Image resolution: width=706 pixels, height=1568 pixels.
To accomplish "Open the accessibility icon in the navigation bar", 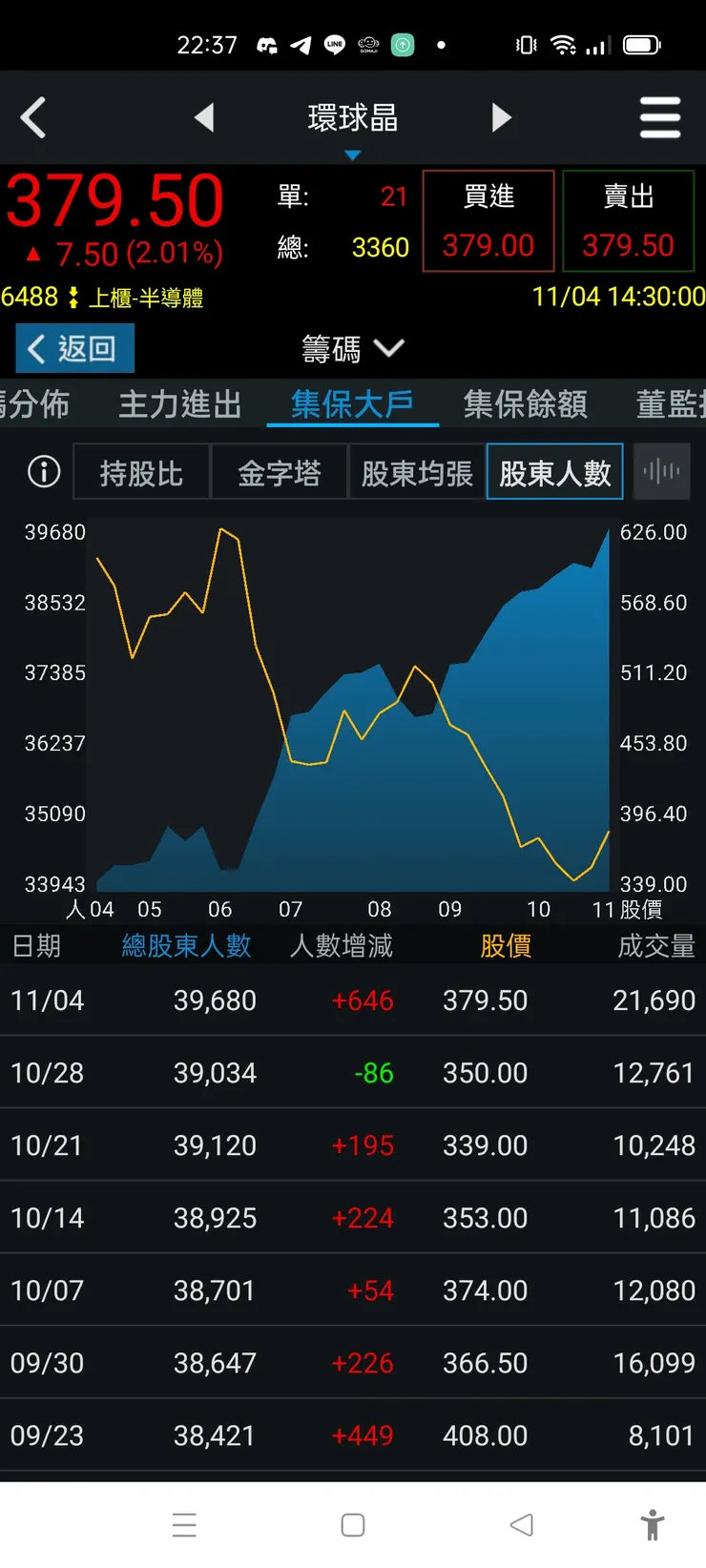I will coord(653,1524).
